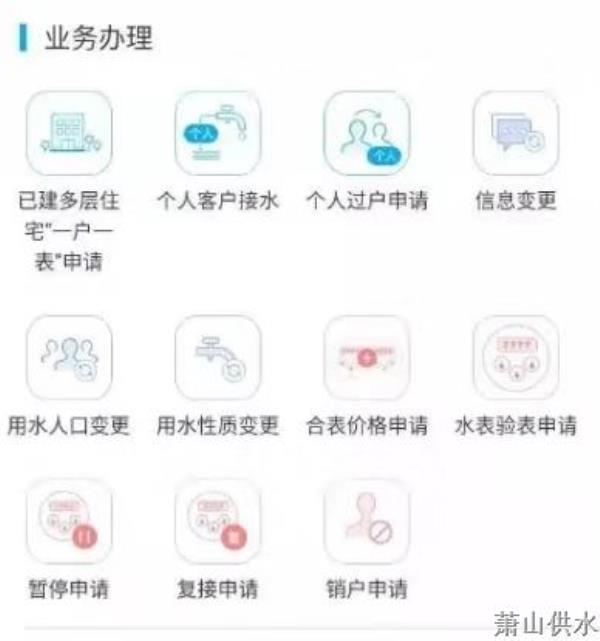The image size is (600, 641).
Task: Tap 暂停申请
Action: coord(69,520)
